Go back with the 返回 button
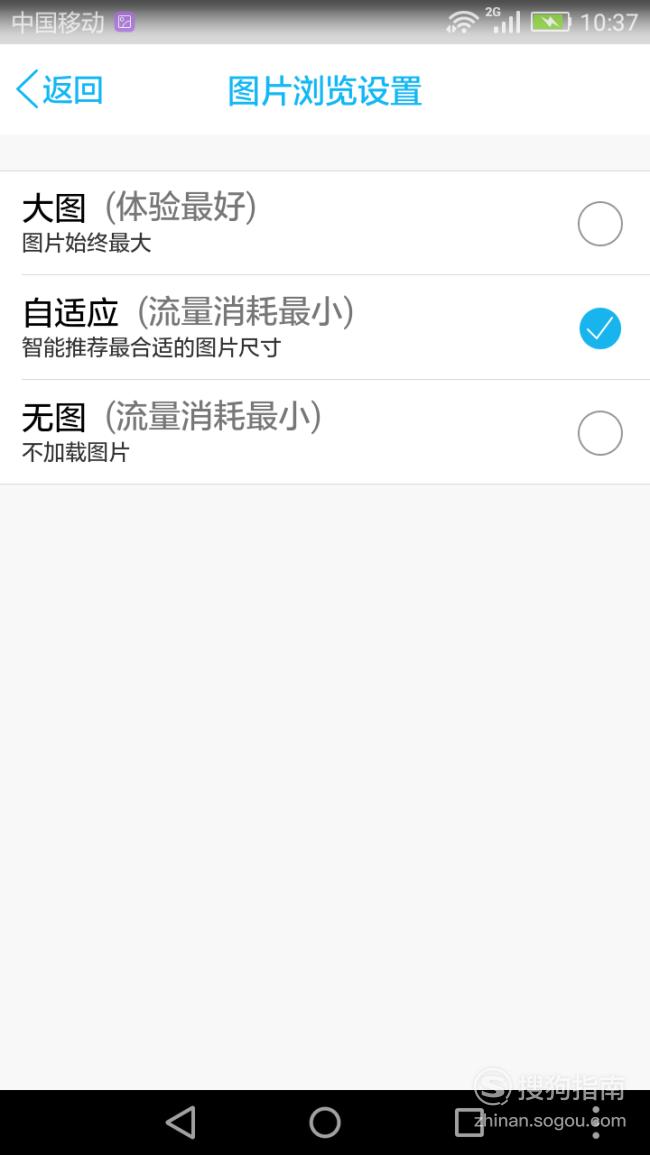The height and width of the screenshot is (1155, 650). click(x=59, y=90)
